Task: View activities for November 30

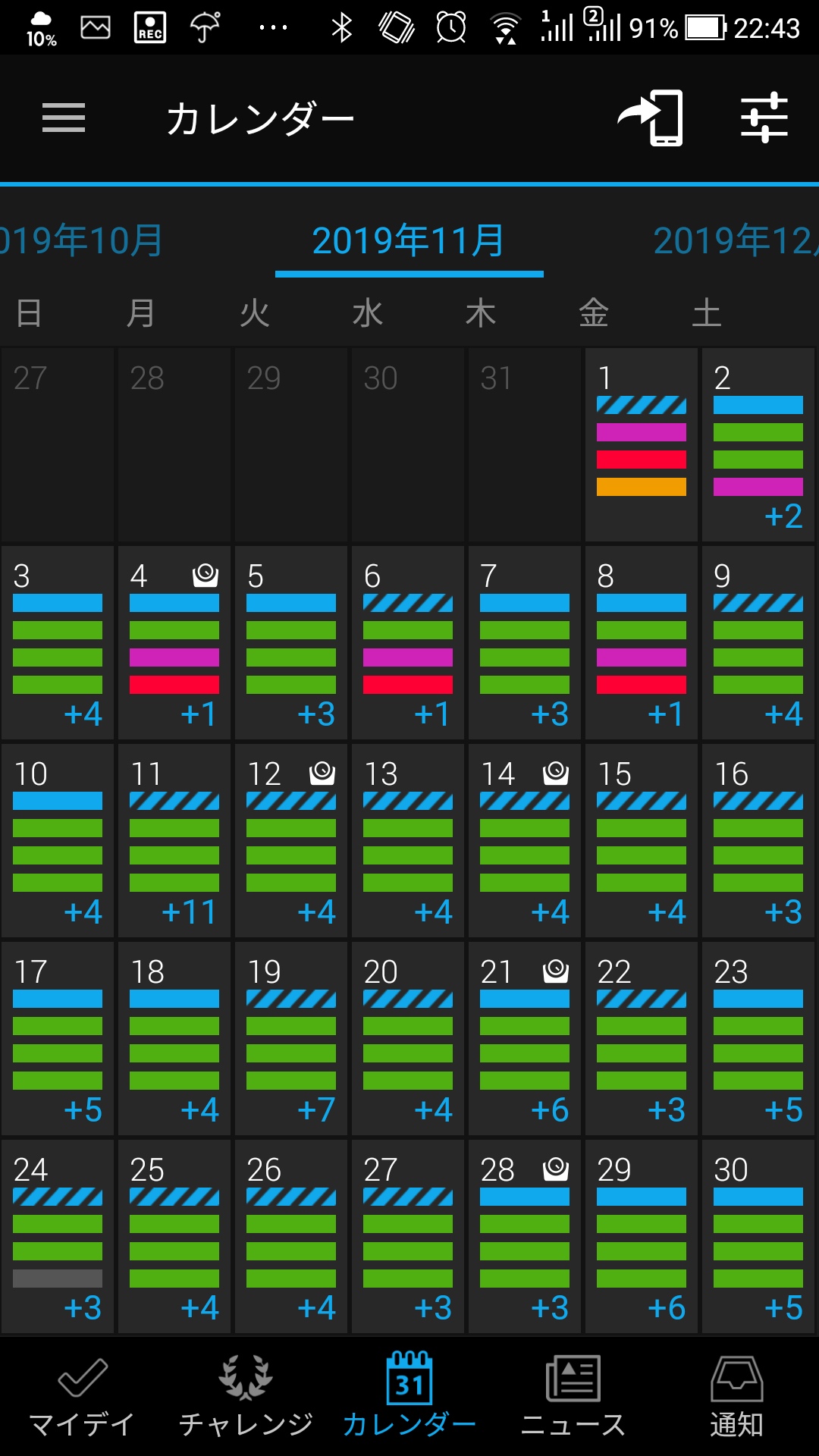Action: click(758, 1237)
